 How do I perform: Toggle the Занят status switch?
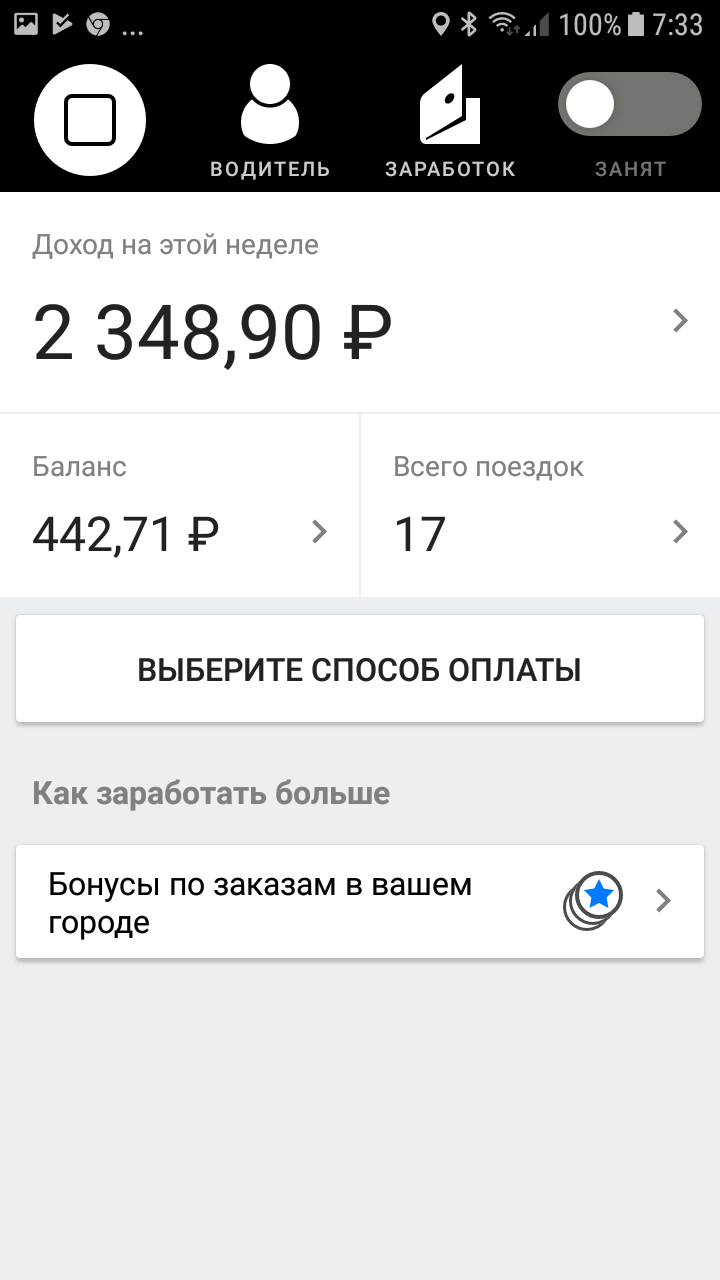pyautogui.click(x=630, y=105)
